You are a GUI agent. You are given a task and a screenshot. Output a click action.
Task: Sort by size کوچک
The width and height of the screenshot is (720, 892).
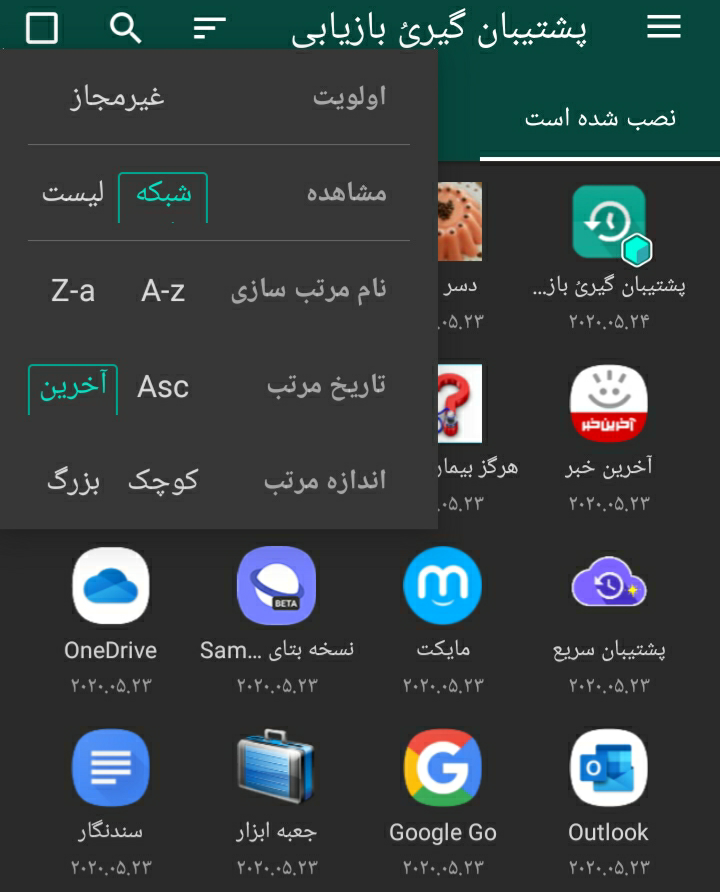coord(163,481)
